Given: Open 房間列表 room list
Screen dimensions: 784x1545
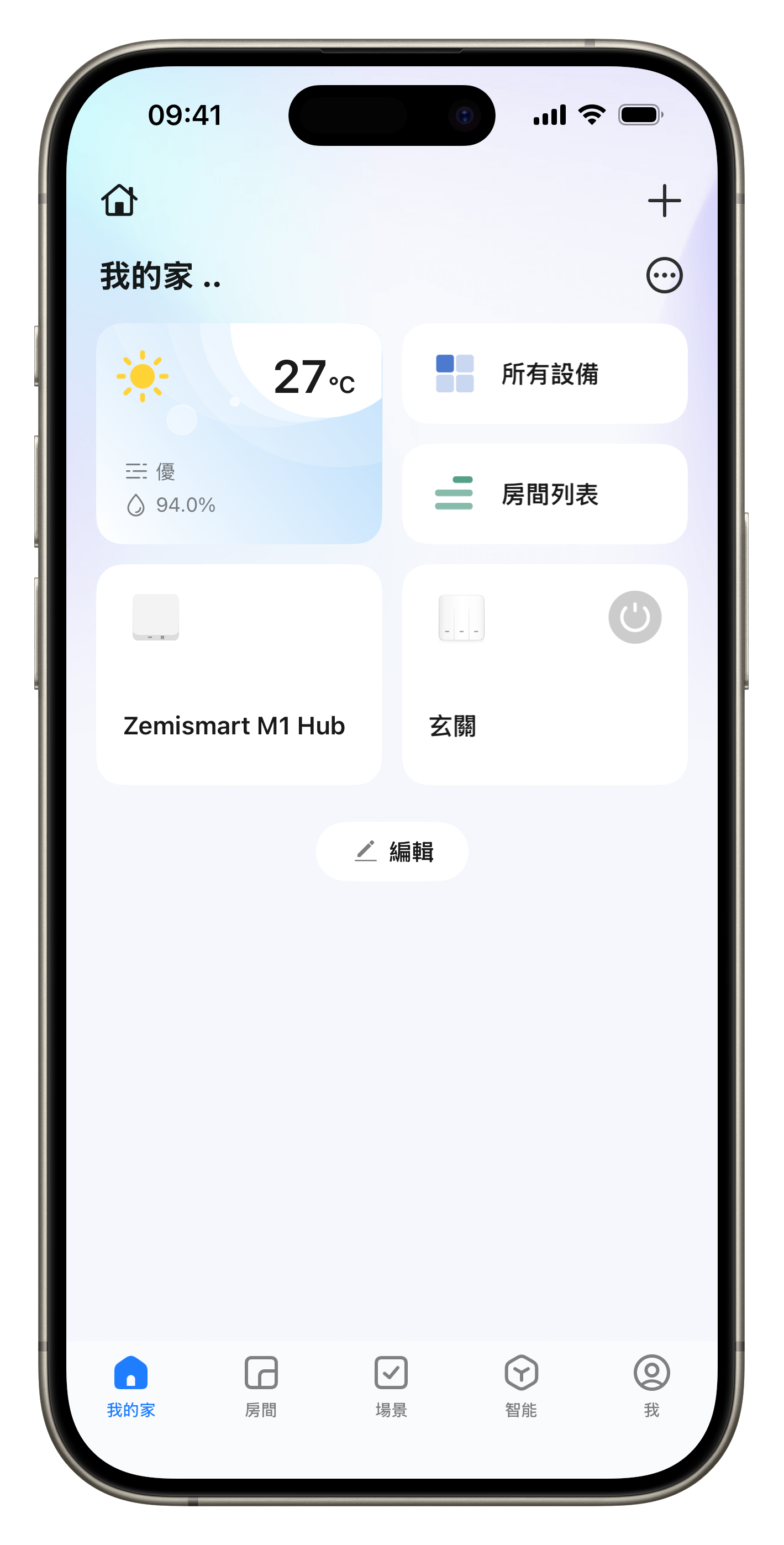Looking at the screenshot, I should pyautogui.click(x=545, y=494).
